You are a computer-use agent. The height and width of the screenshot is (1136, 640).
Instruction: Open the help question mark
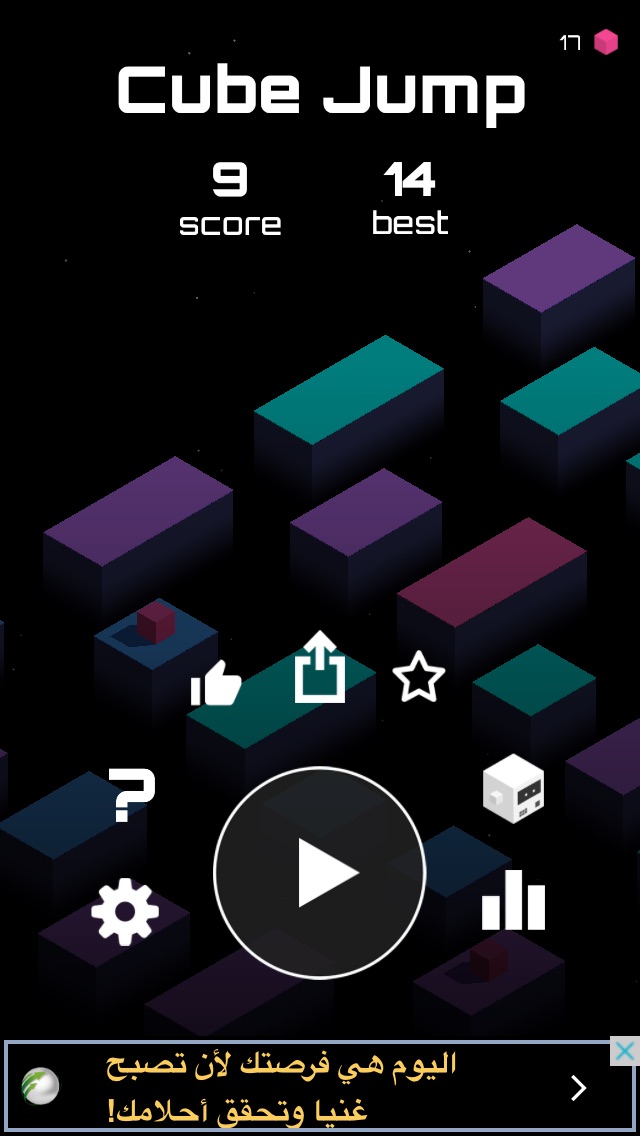131,795
